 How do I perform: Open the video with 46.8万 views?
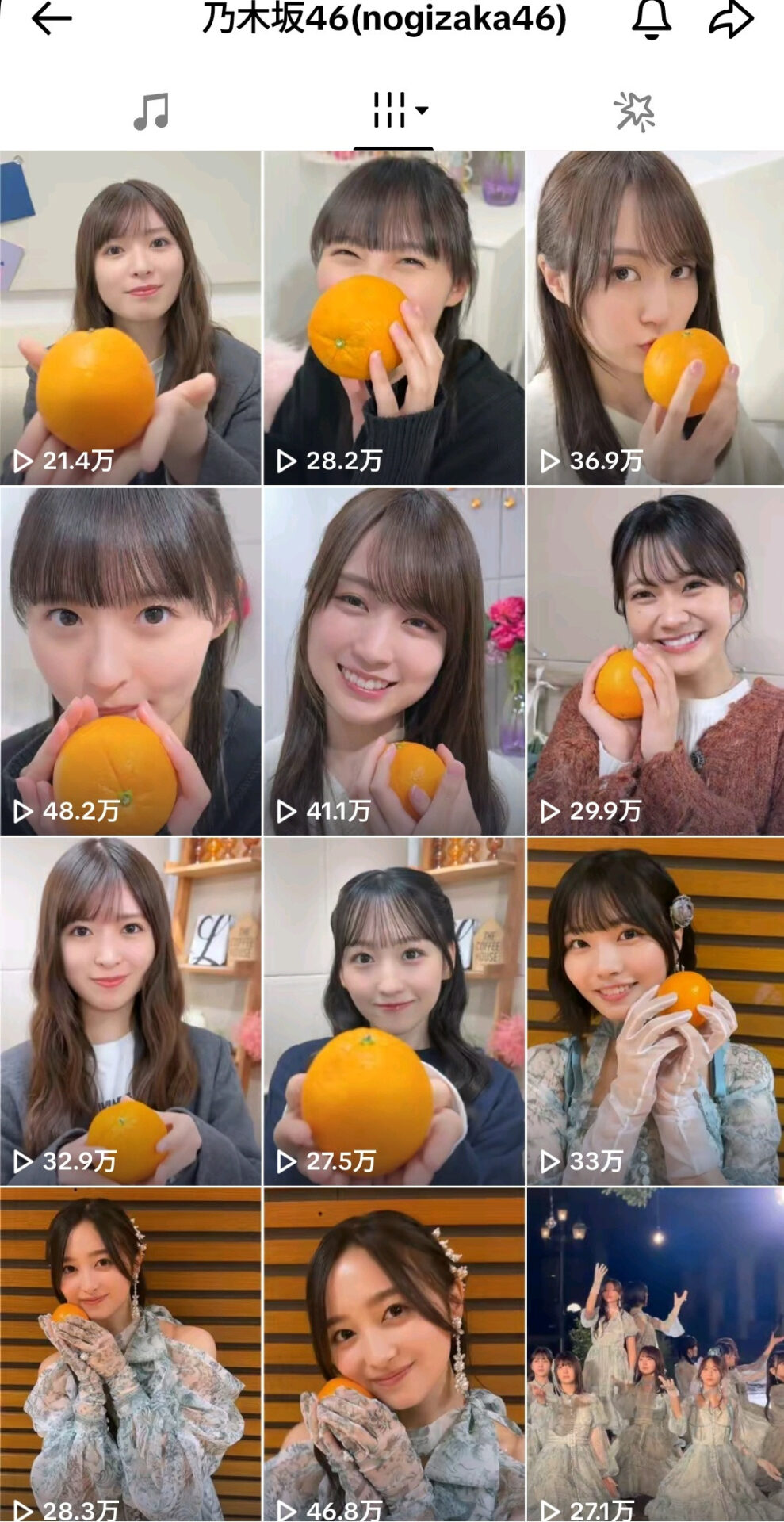pos(394,1355)
